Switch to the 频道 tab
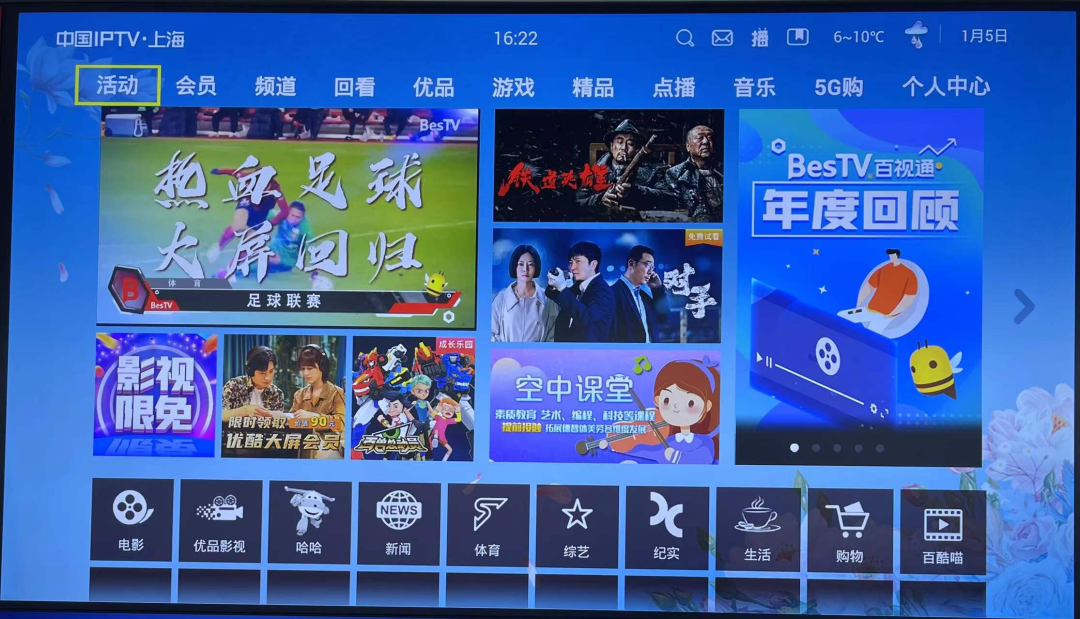The width and height of the screenshot is (1080, 619). (275, 87)
